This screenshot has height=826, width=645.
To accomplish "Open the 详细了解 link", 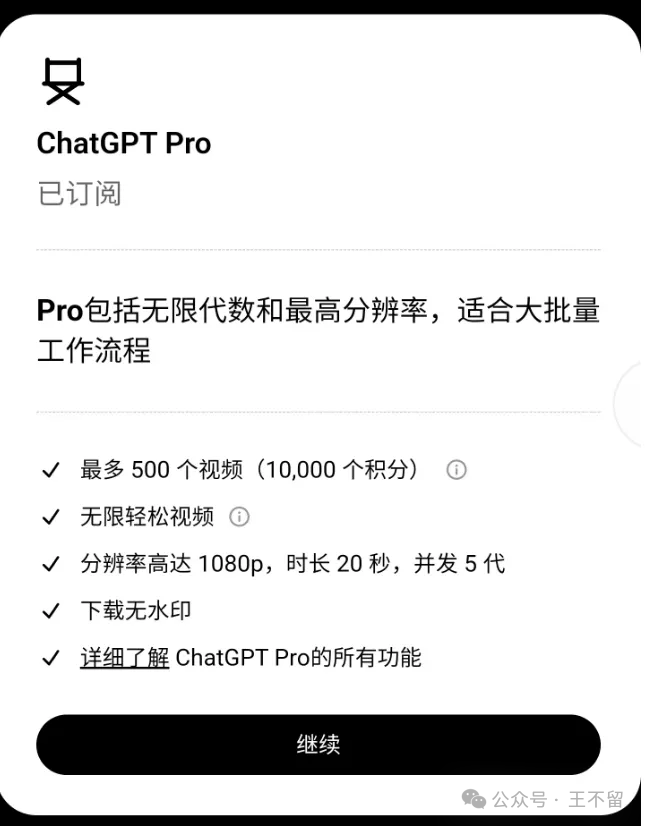I will [124, 658].
